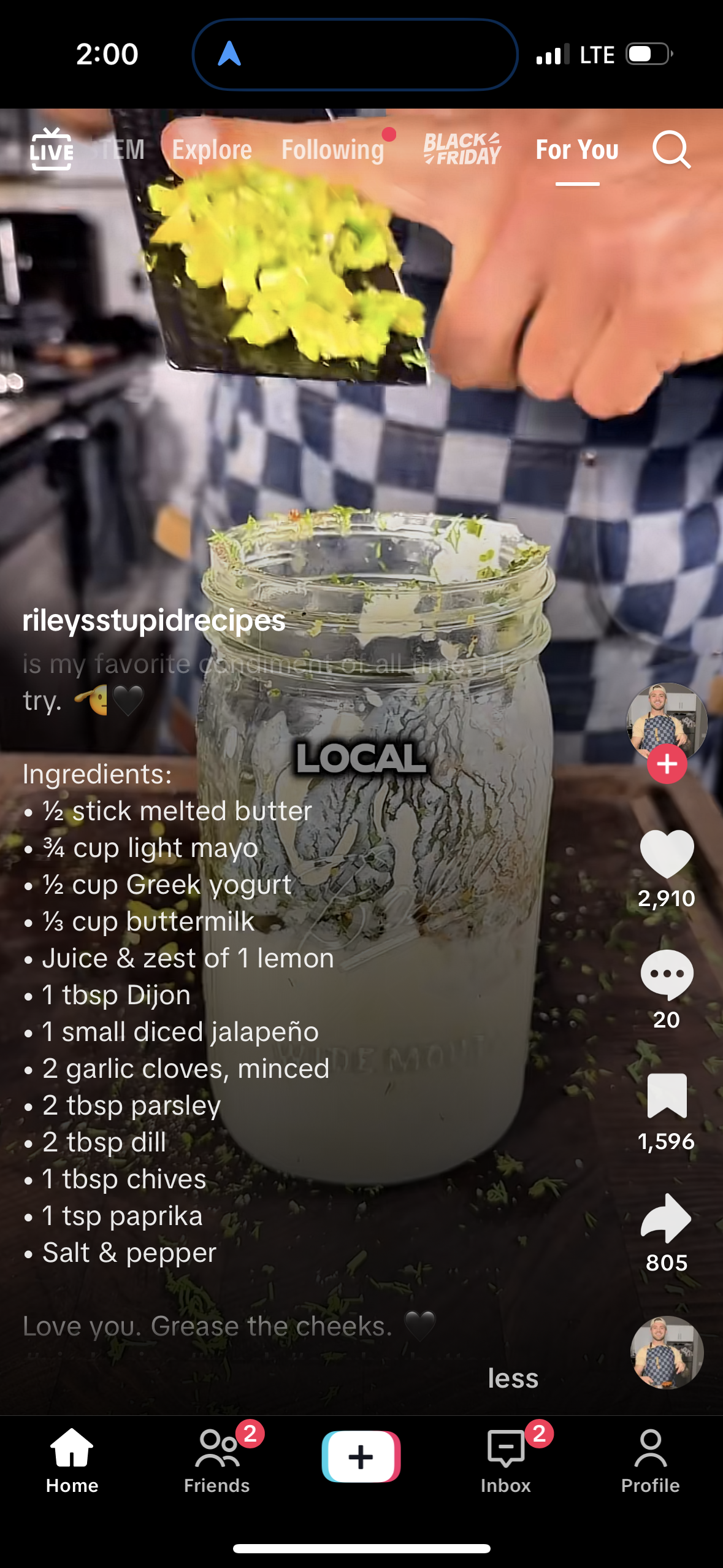Switch to the Explore tab

pos(212,150)
